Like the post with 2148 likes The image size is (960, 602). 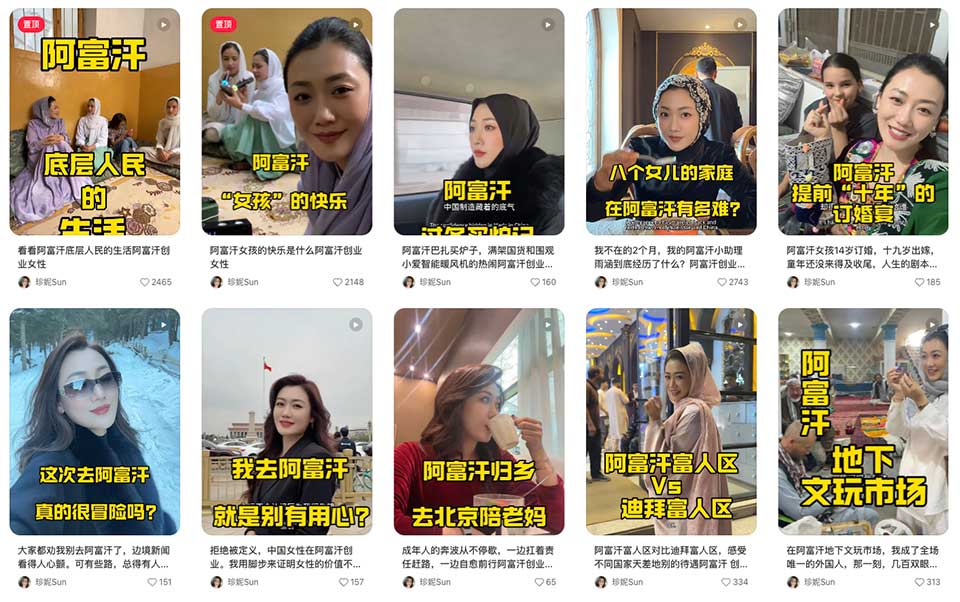click(x=338, y=282)
